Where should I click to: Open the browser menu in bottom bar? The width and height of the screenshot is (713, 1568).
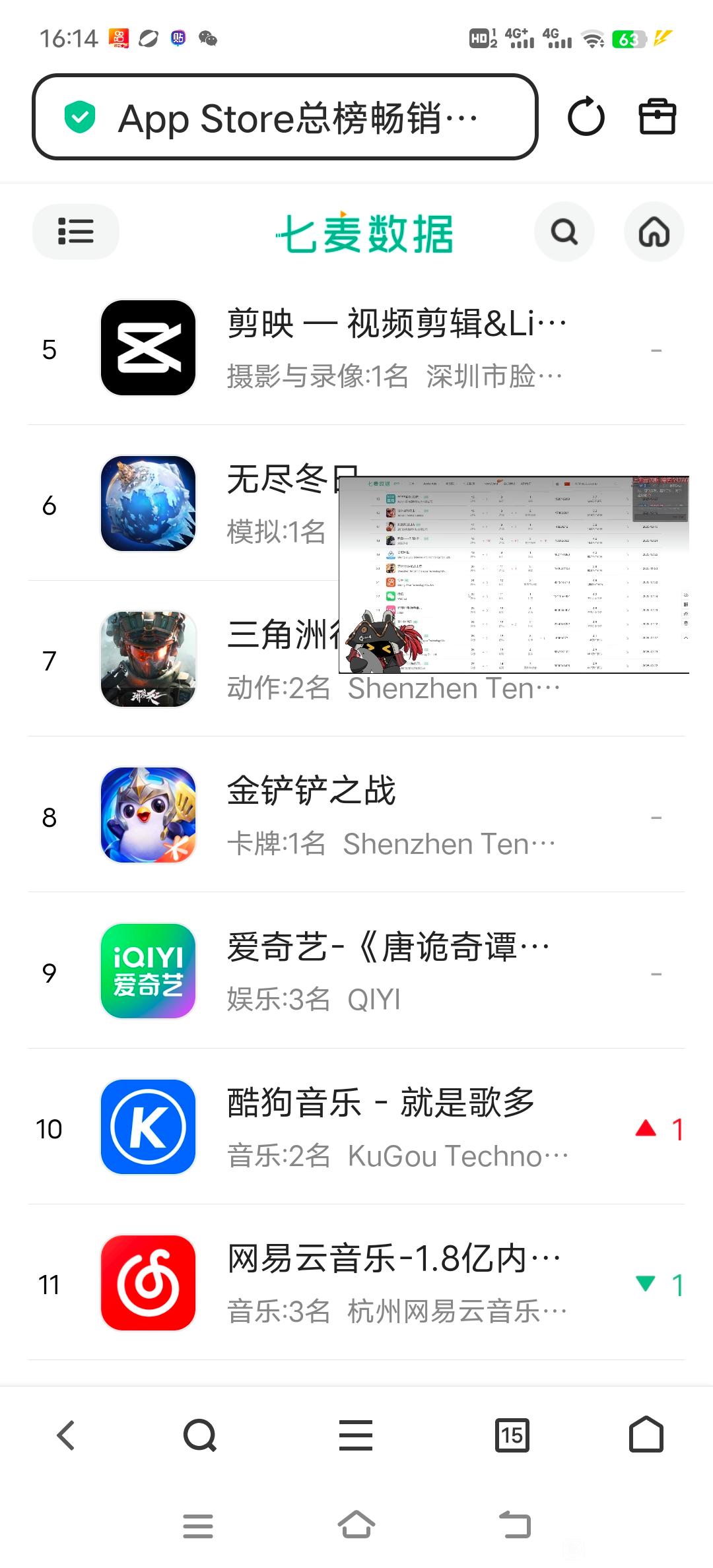pyautogui.click(x=356, y=1435)
